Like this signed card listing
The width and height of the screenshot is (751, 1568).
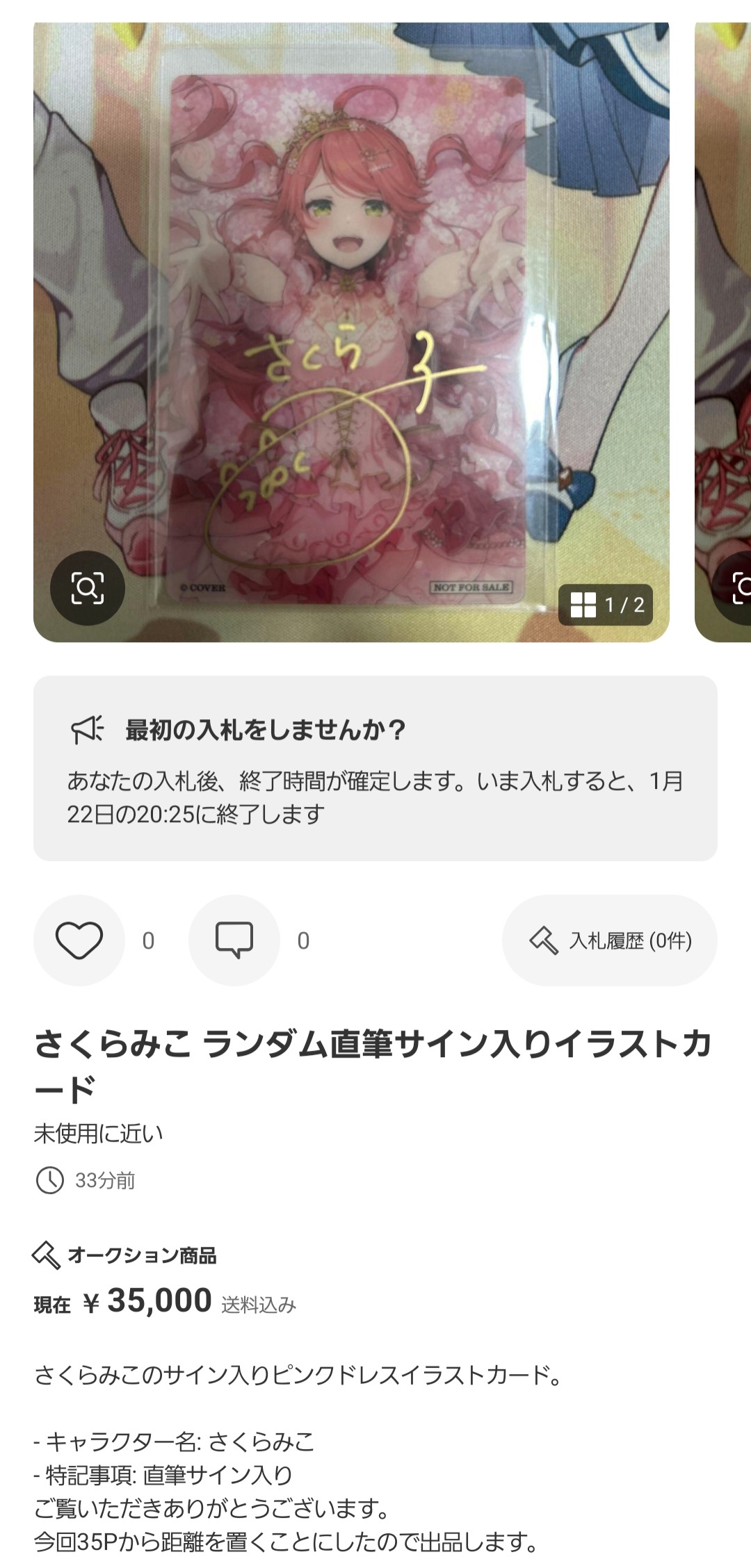click(x=79, y=940)
